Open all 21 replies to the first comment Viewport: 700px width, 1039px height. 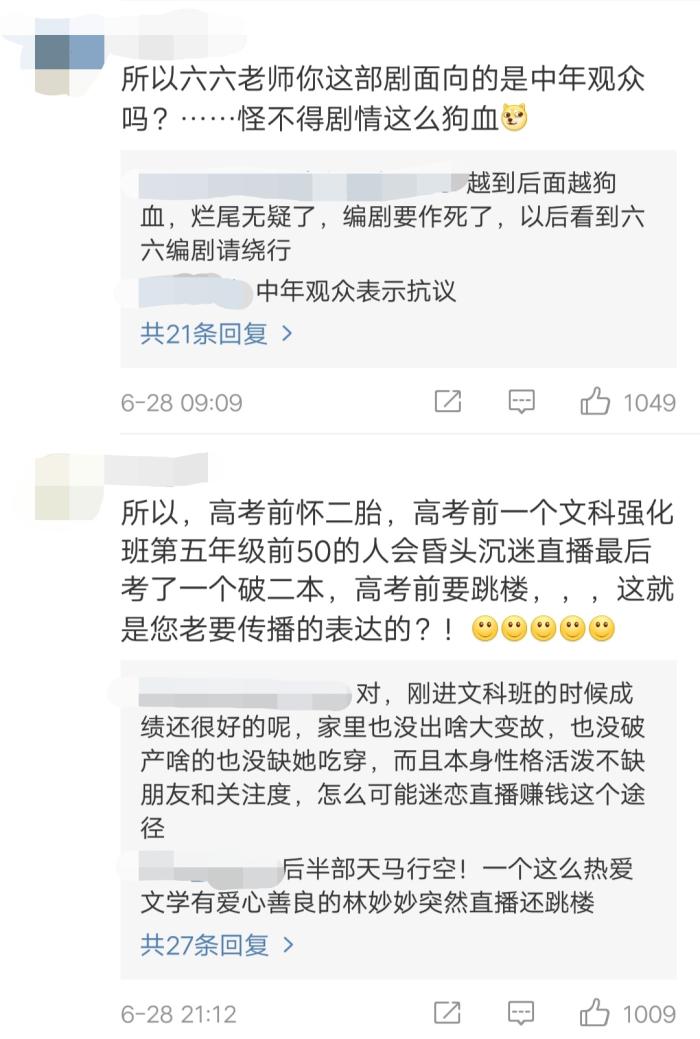tap(216, 333)
